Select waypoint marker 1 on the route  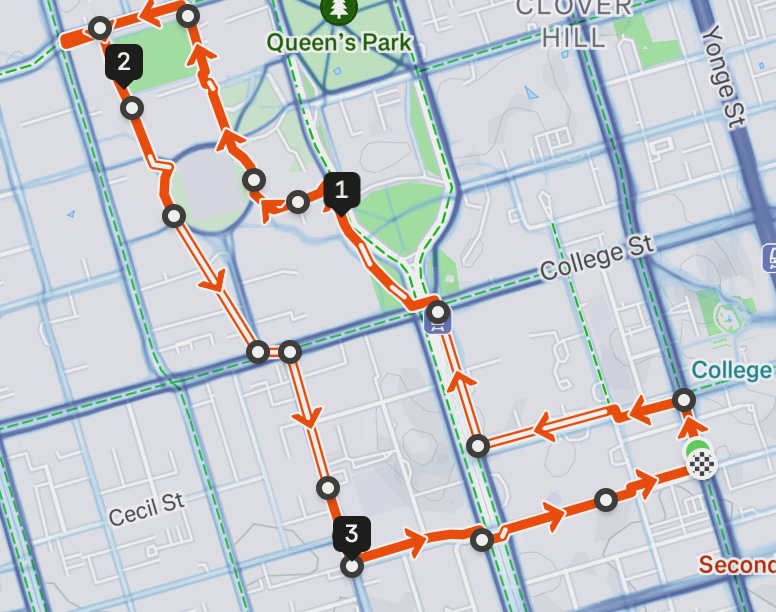click(341, 188)
